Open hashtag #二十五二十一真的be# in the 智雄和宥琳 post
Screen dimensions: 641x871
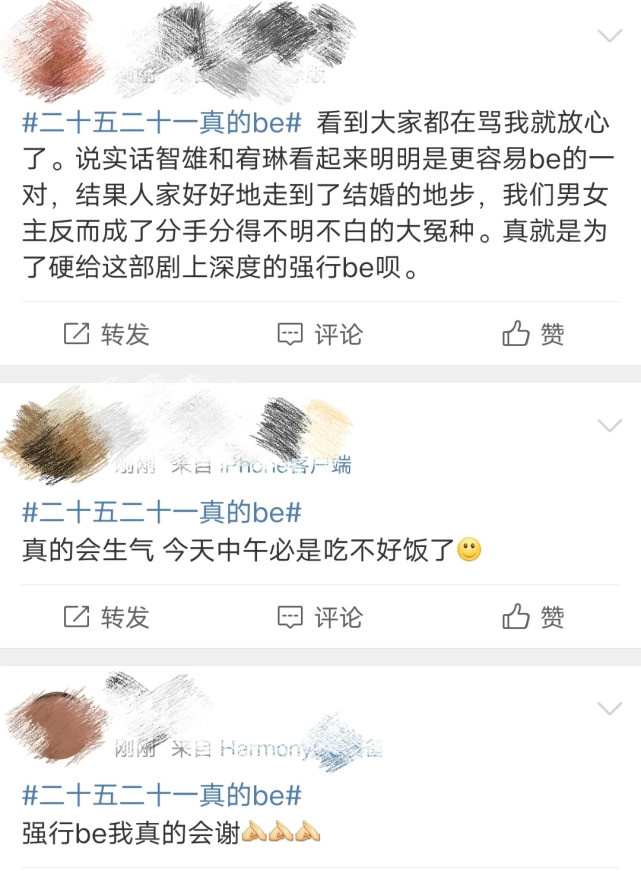(162, 125)
